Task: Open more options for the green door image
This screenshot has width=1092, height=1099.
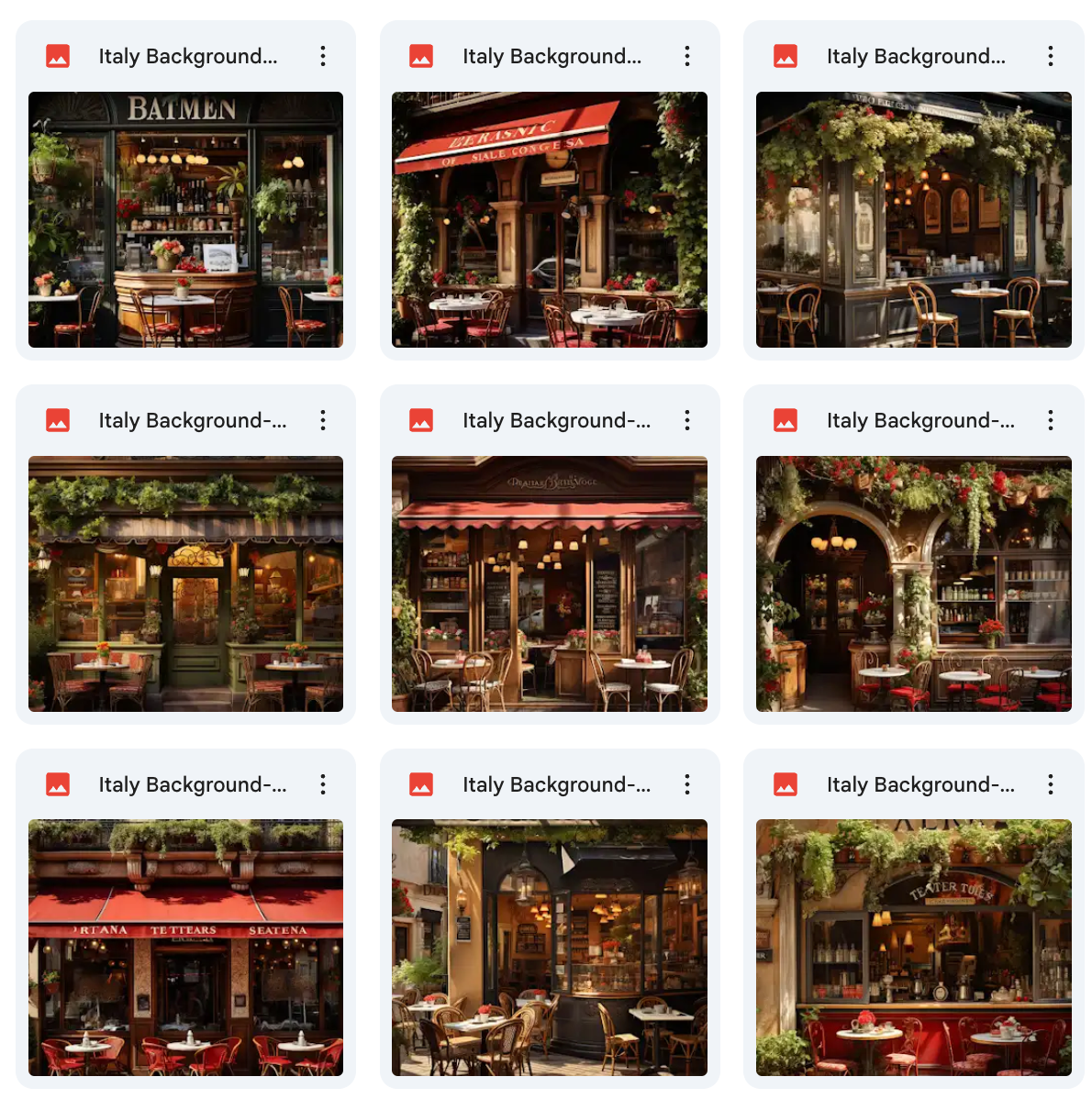Action: click(x=323, y=420)
